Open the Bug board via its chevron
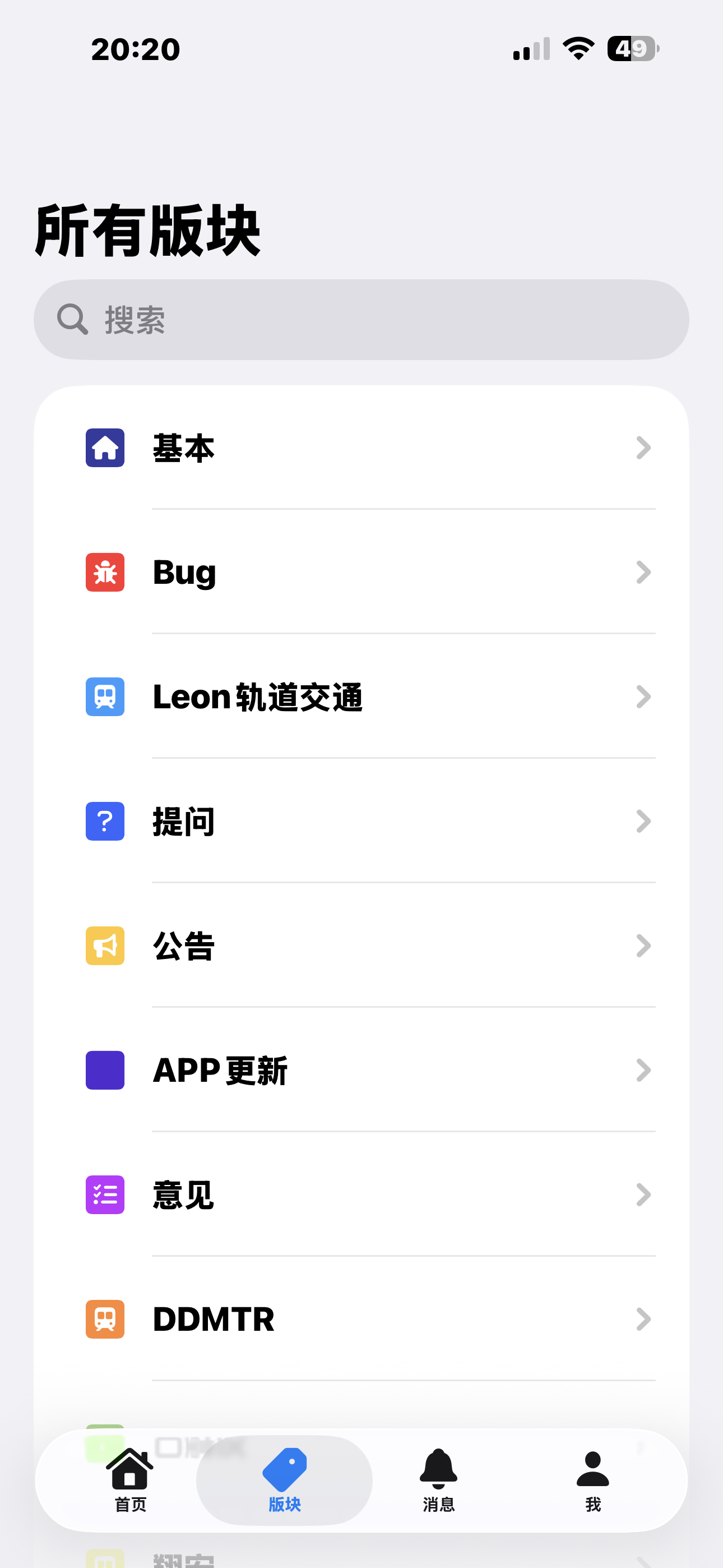This screenshot has width=723, height=1568. pyautogui.click(x=643, y=572)
